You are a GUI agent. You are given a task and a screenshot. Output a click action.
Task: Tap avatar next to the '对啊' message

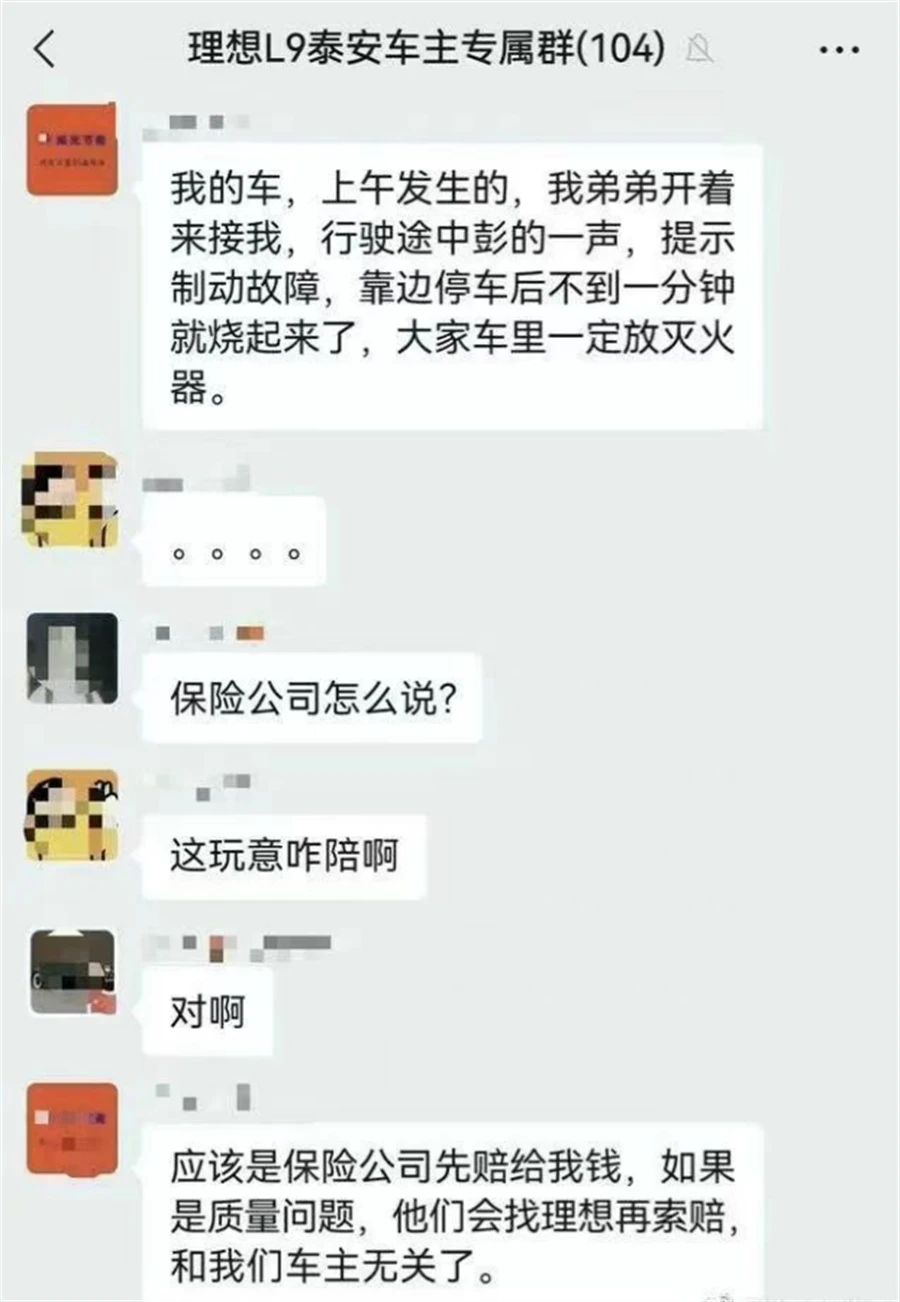(72, 972)
